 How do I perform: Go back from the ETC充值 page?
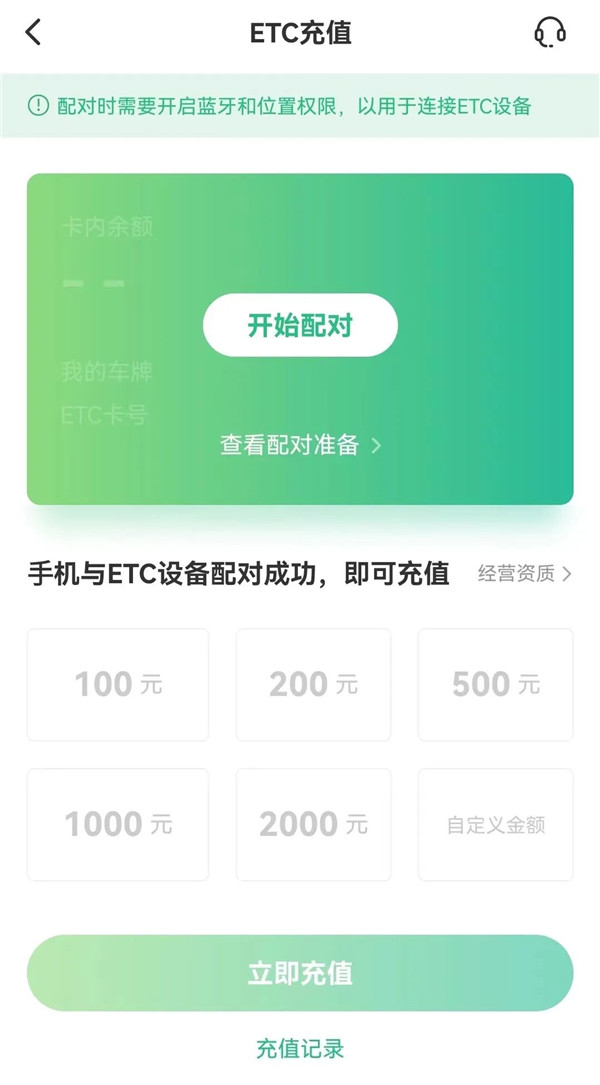tap(33, 32)
